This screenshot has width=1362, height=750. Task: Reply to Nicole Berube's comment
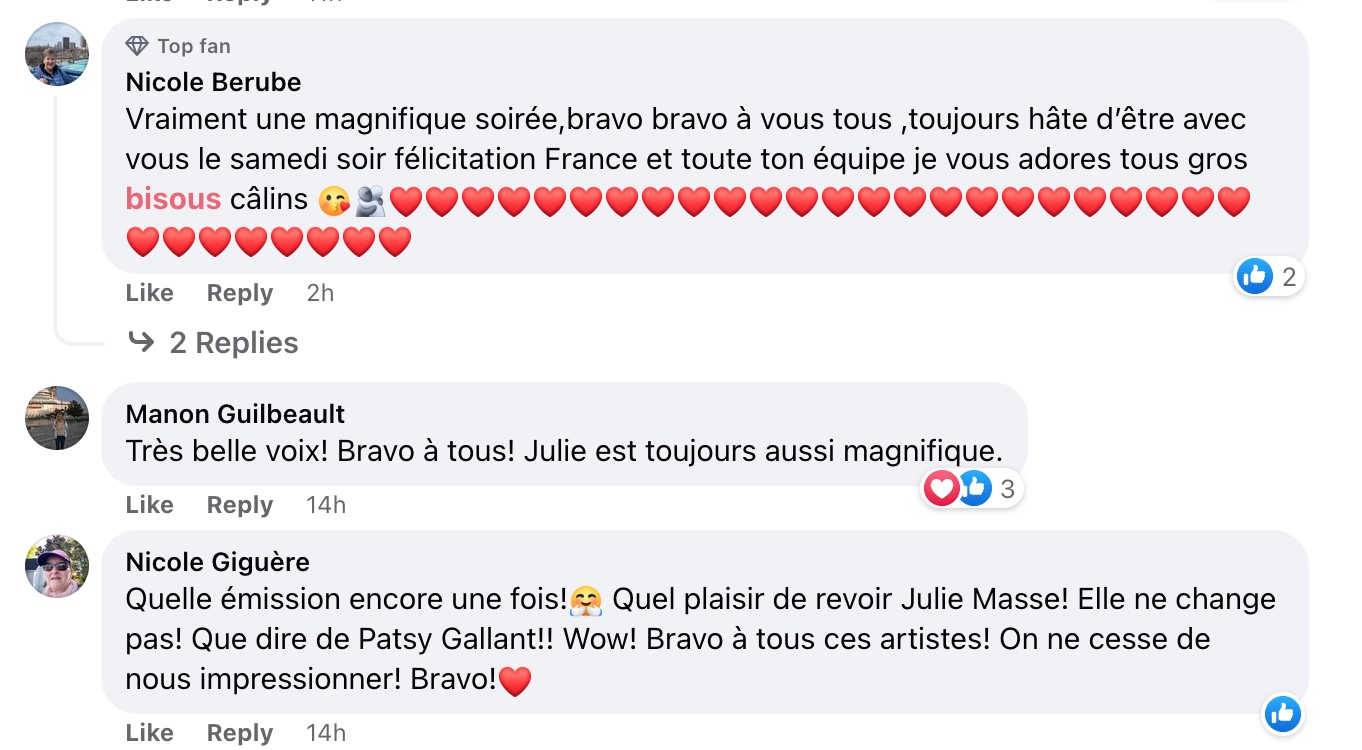click(x=239, y=293)
